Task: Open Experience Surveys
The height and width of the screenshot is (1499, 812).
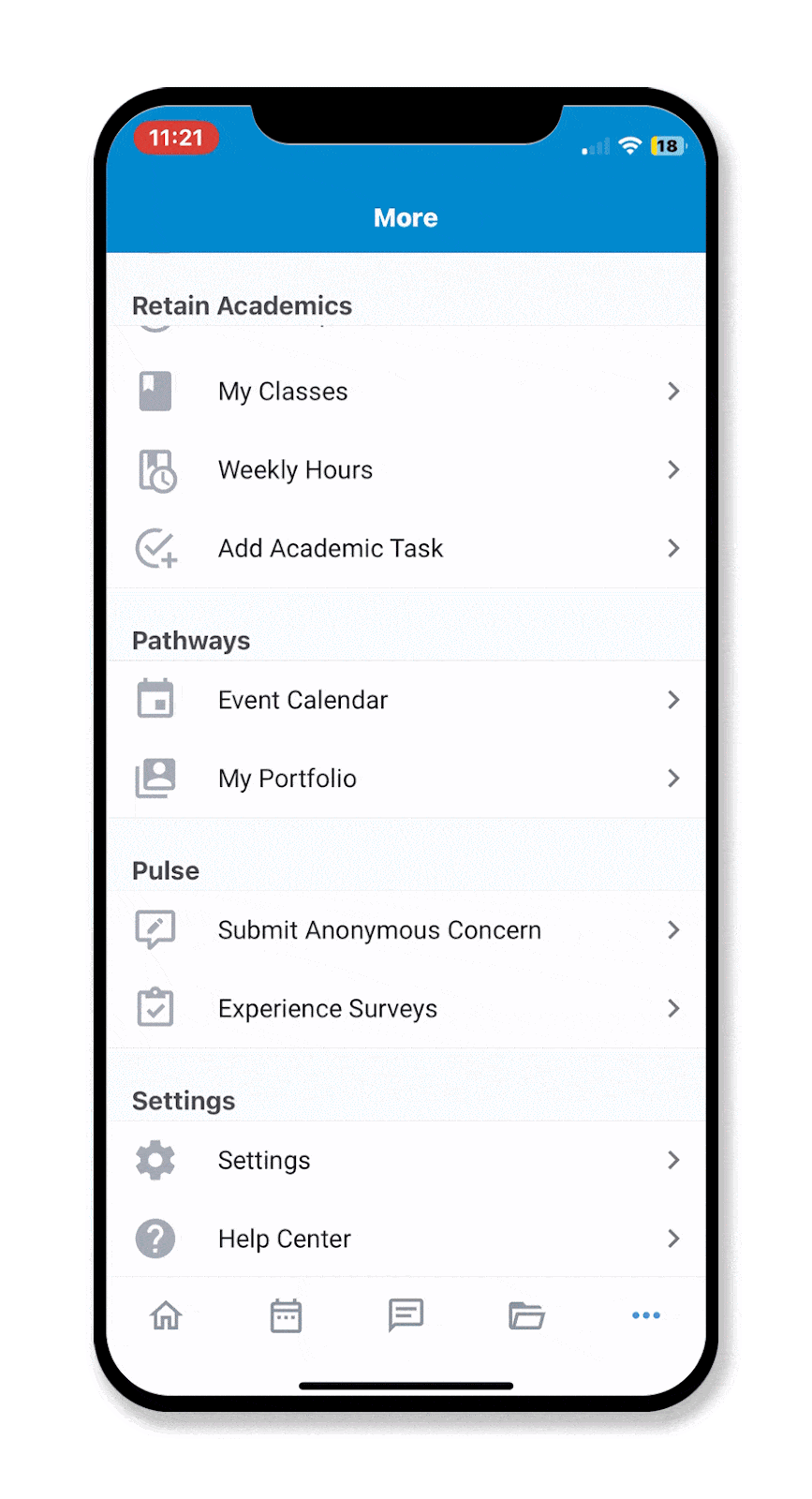Action: (406, 1009)
